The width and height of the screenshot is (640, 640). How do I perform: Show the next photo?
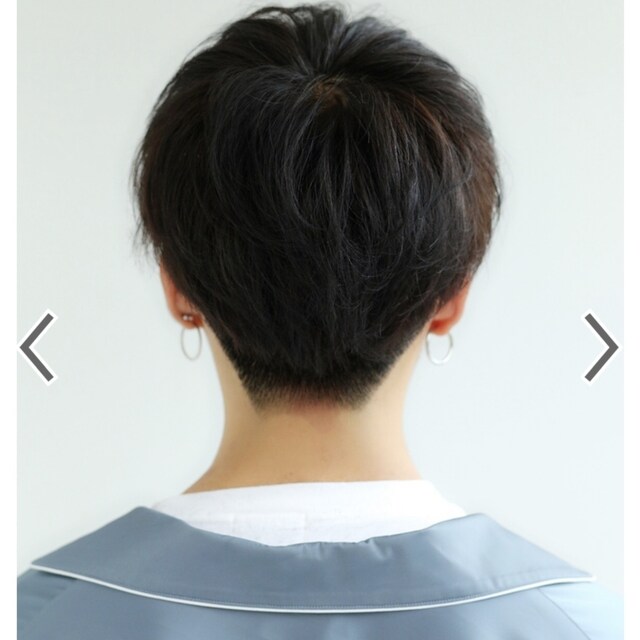[601, 347]
